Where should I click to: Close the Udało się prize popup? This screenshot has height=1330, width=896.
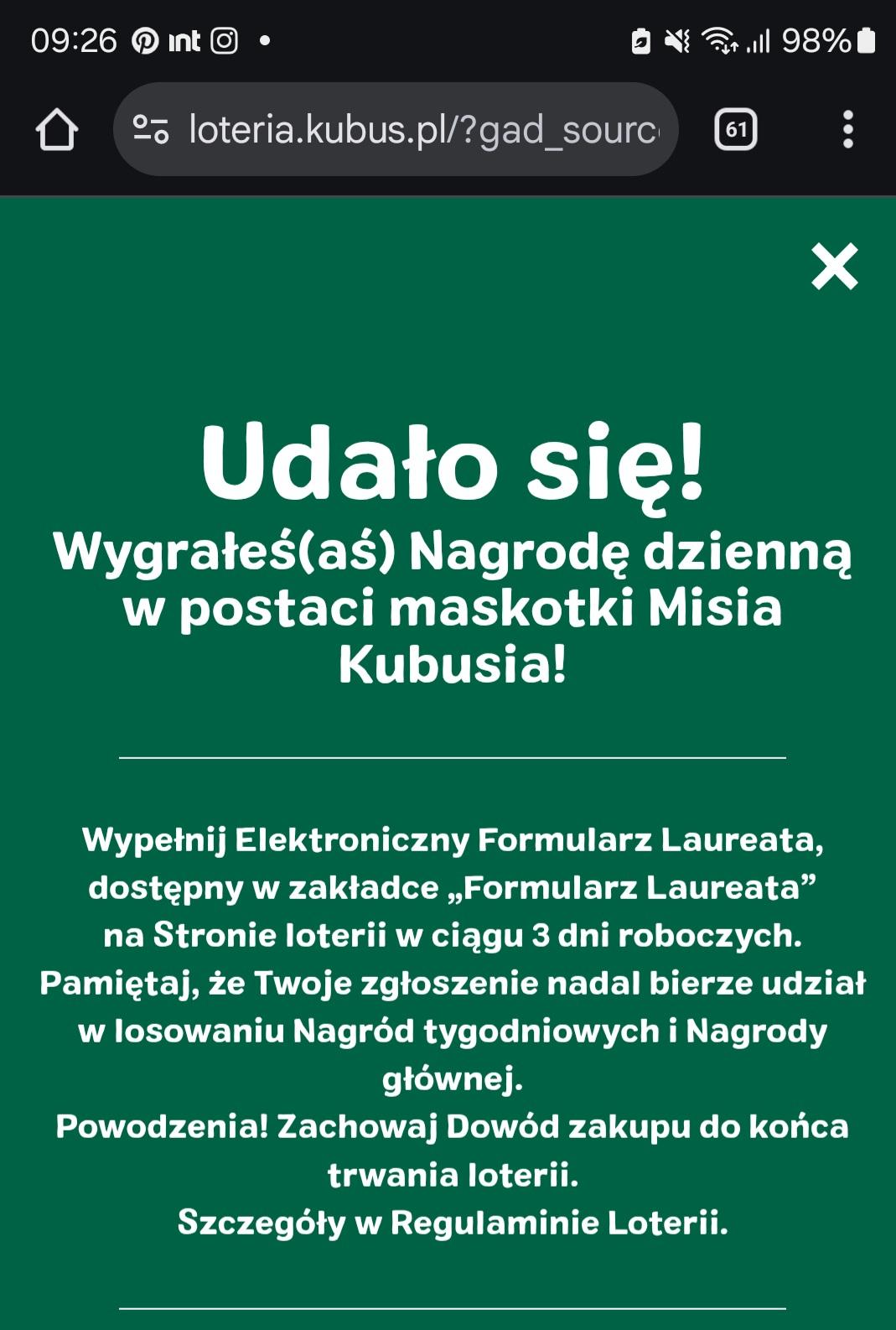(x=834, y=267)
